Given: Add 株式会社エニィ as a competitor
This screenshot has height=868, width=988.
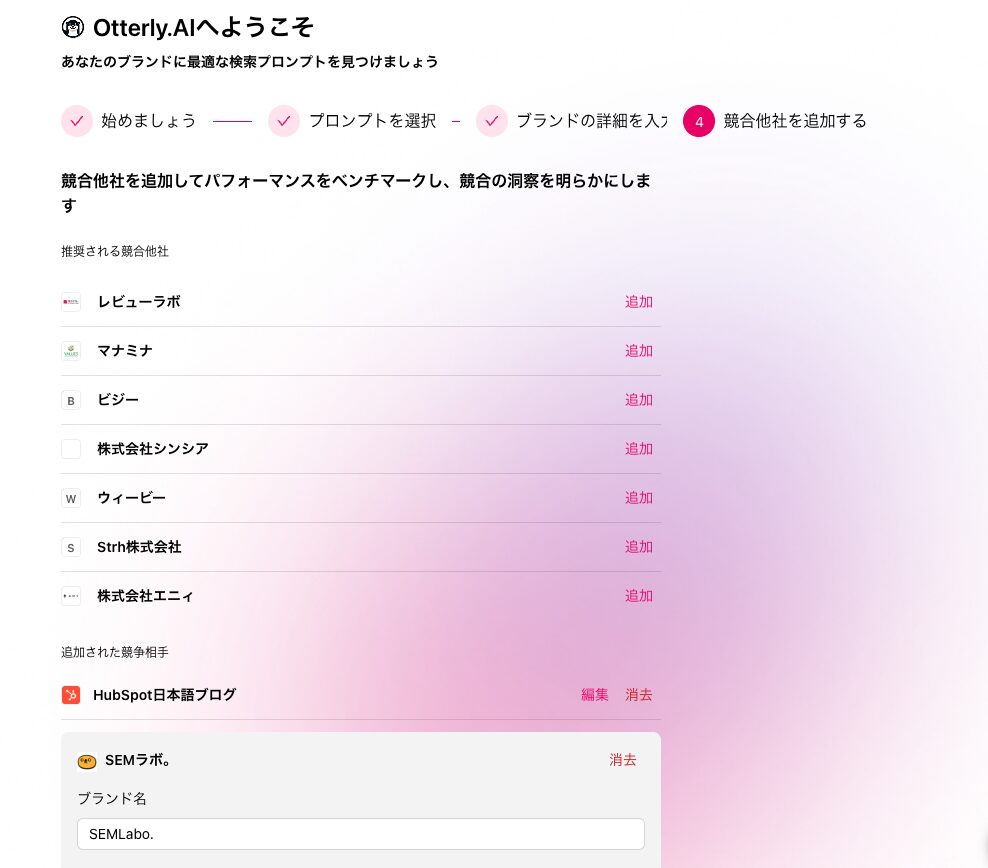Looking at the screenshot, I should pyautogui.click(x=638, y=596).
